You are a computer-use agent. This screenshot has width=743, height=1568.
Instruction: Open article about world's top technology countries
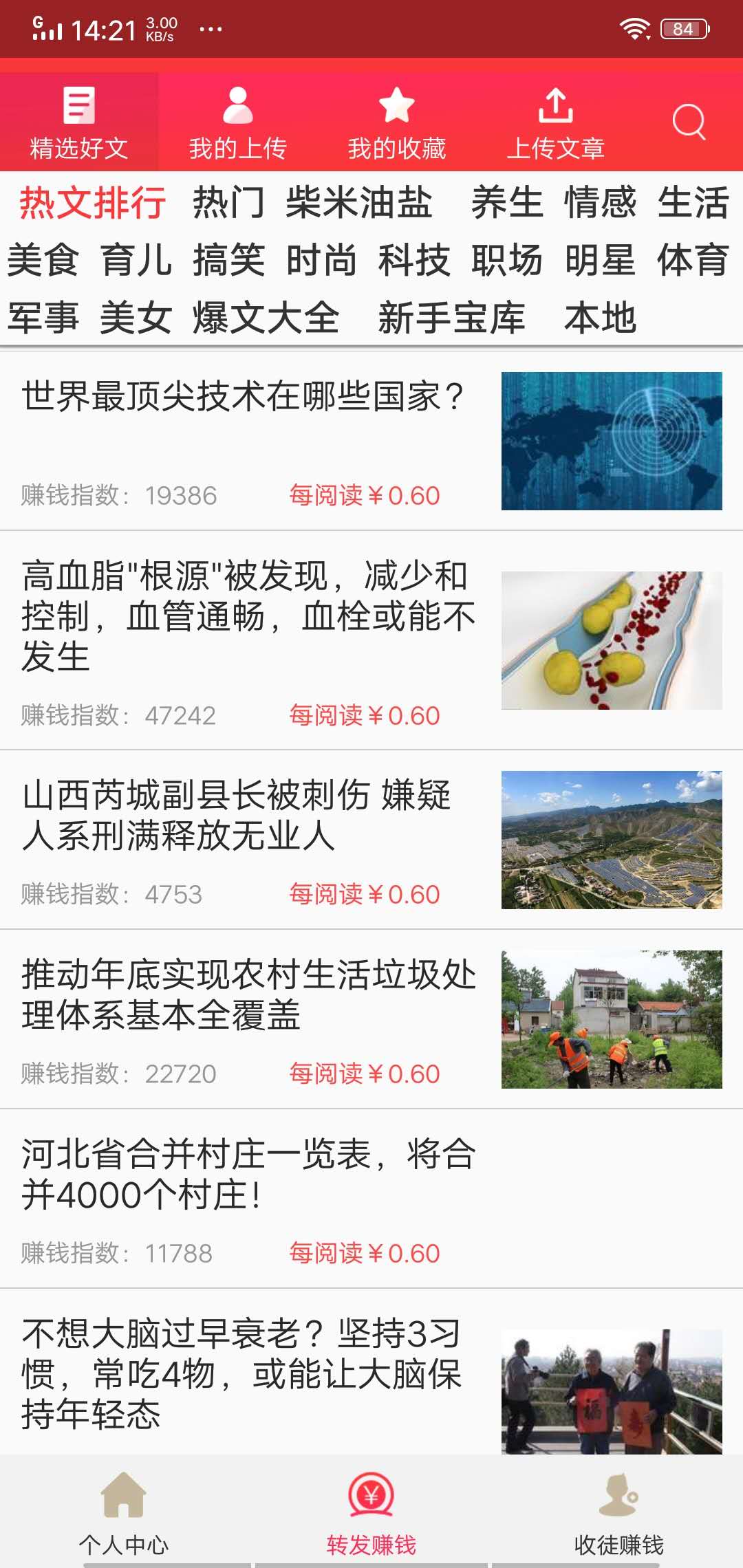click(242, 394)
